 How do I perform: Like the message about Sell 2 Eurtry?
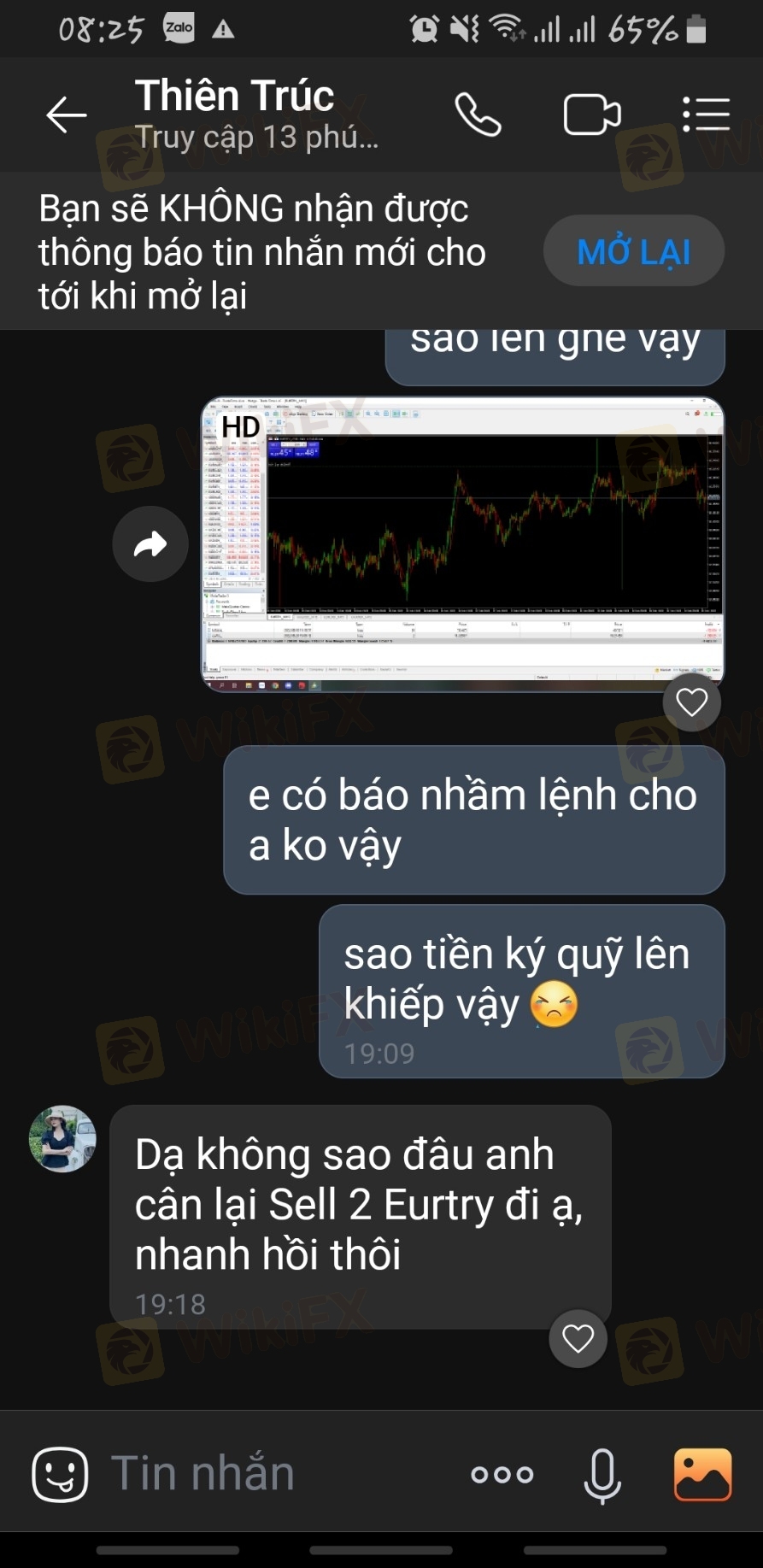pyautogui.click(x=578, y=1338)
